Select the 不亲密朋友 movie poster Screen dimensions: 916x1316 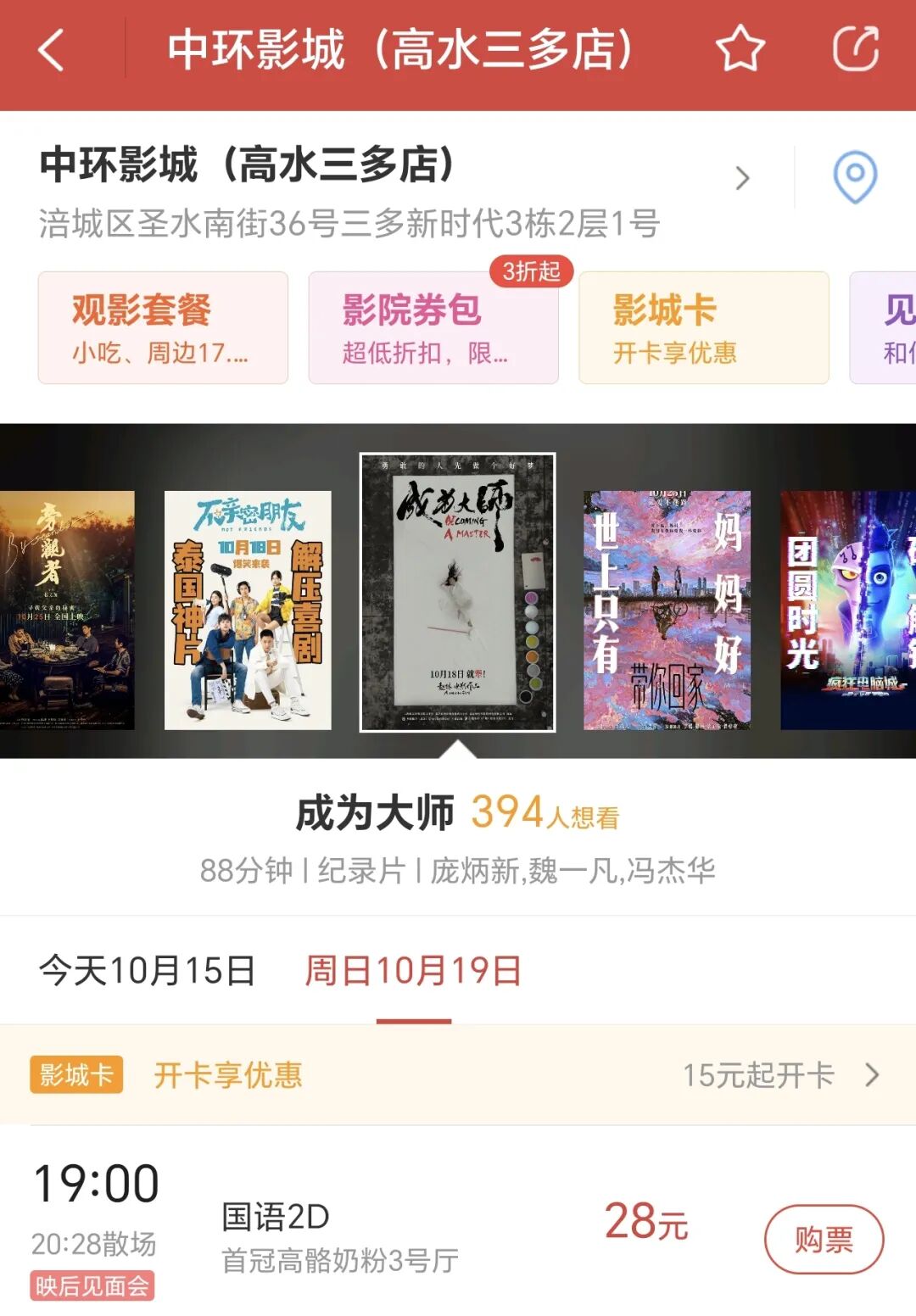click(248, 610)
